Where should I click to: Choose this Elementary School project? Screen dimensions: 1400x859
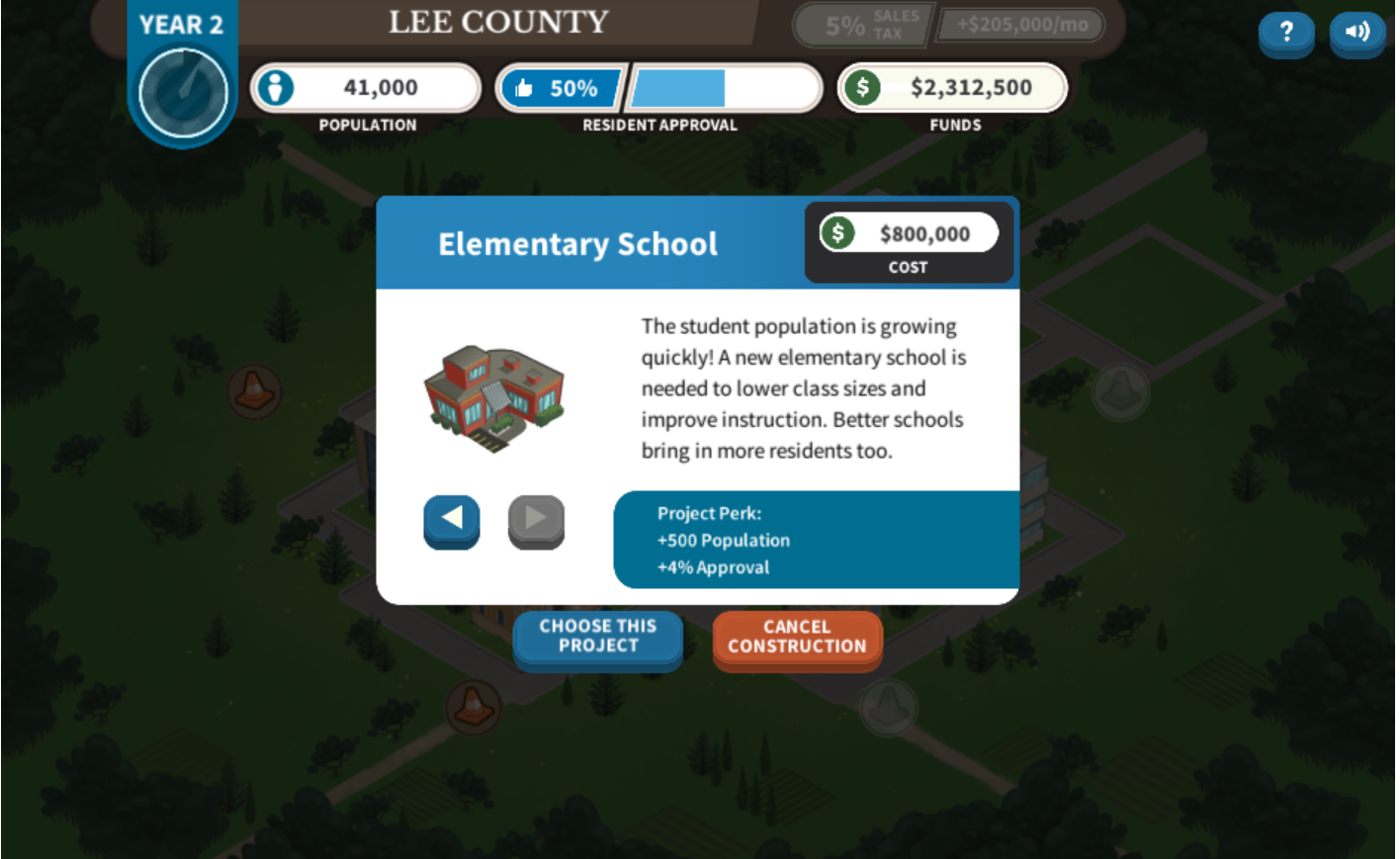point(597,637)
